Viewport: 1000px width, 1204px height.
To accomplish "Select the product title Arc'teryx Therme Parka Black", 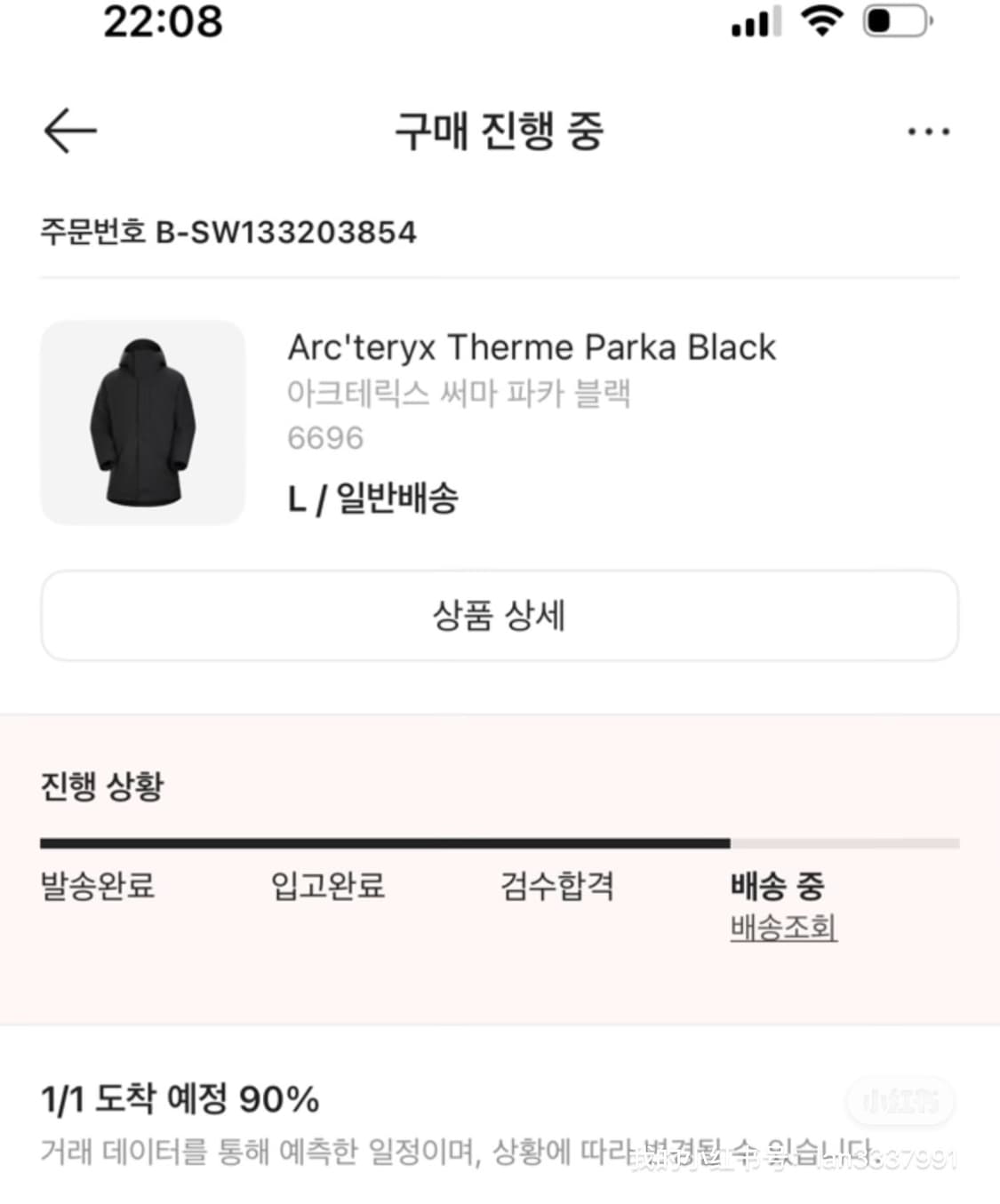I will (531, 347).
